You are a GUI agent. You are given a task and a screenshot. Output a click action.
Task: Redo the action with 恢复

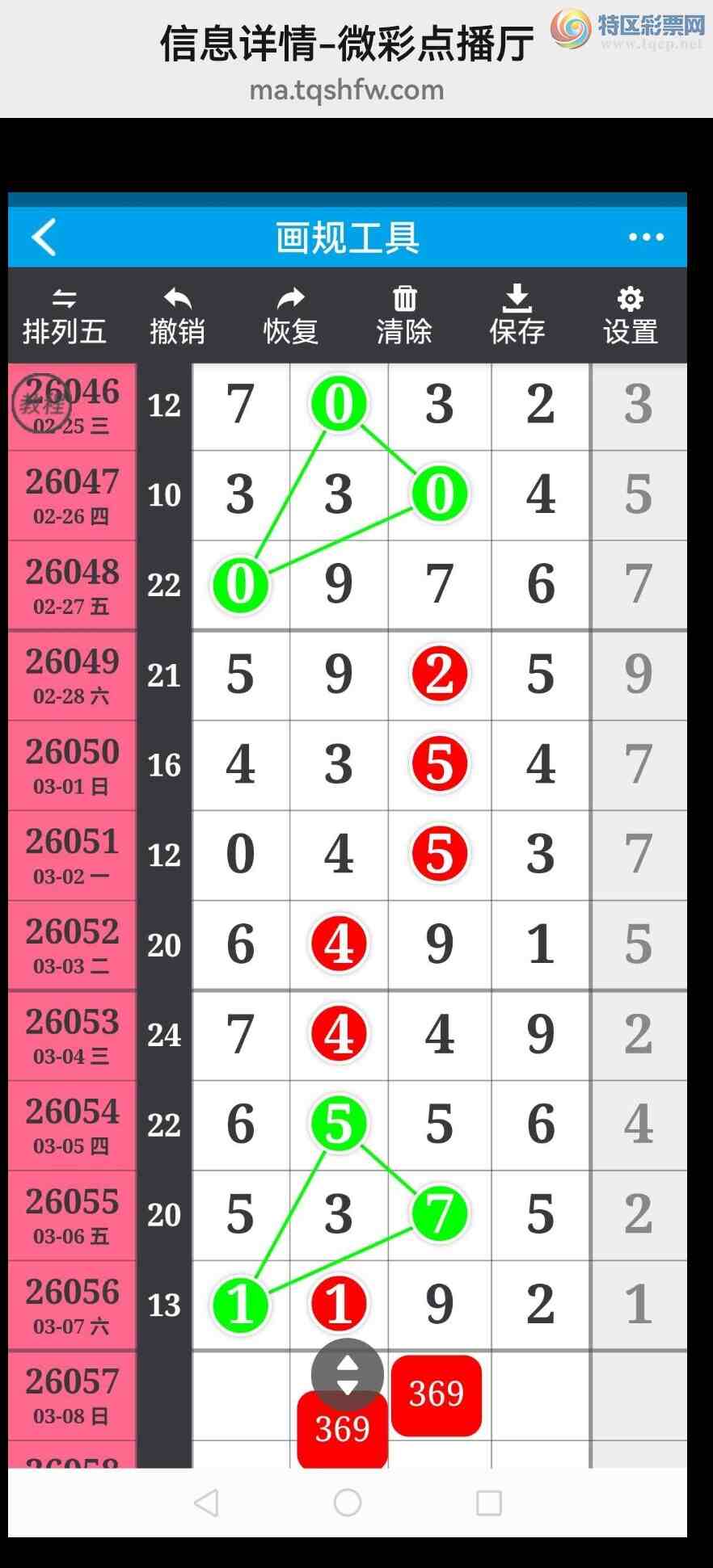[x=291, y=316]
